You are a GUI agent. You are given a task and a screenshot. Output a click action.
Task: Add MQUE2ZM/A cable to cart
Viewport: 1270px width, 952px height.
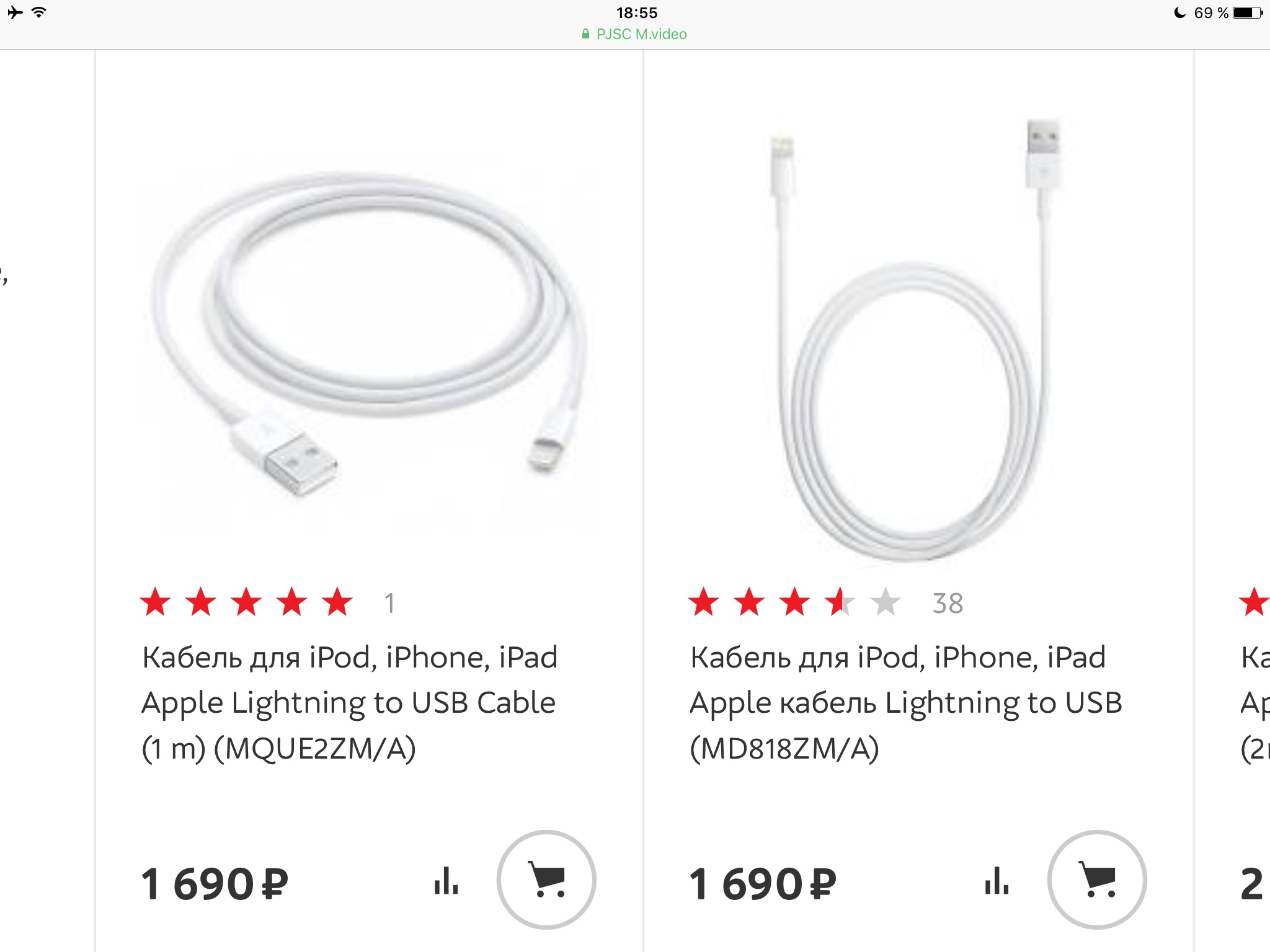[546, 879]
